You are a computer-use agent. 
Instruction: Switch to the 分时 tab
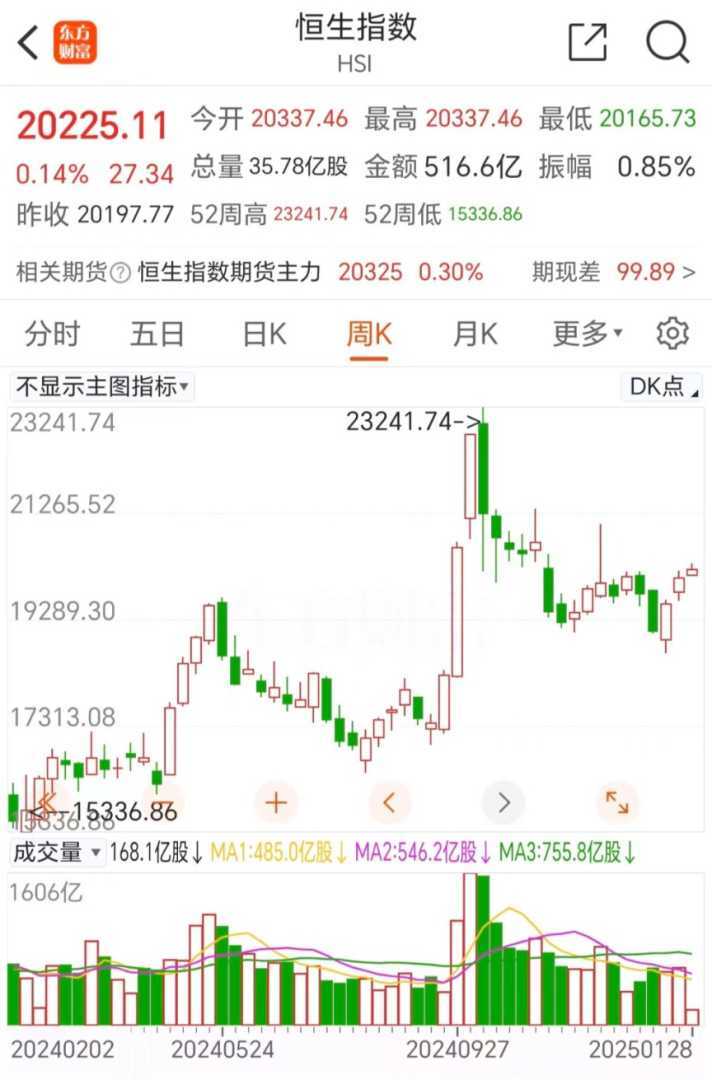tap(52, 333)
